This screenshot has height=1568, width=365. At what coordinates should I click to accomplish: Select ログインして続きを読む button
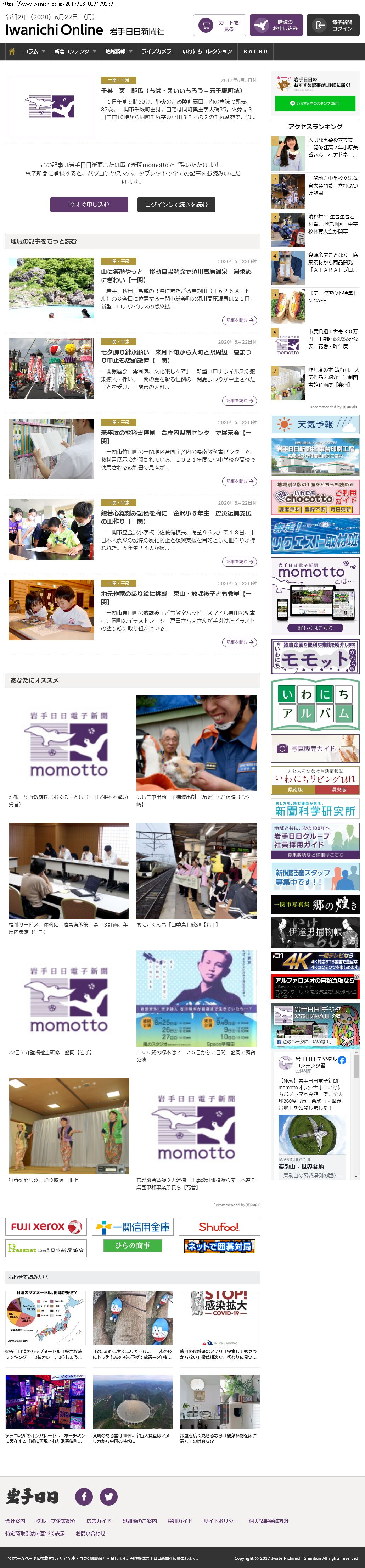coord(176,205)
